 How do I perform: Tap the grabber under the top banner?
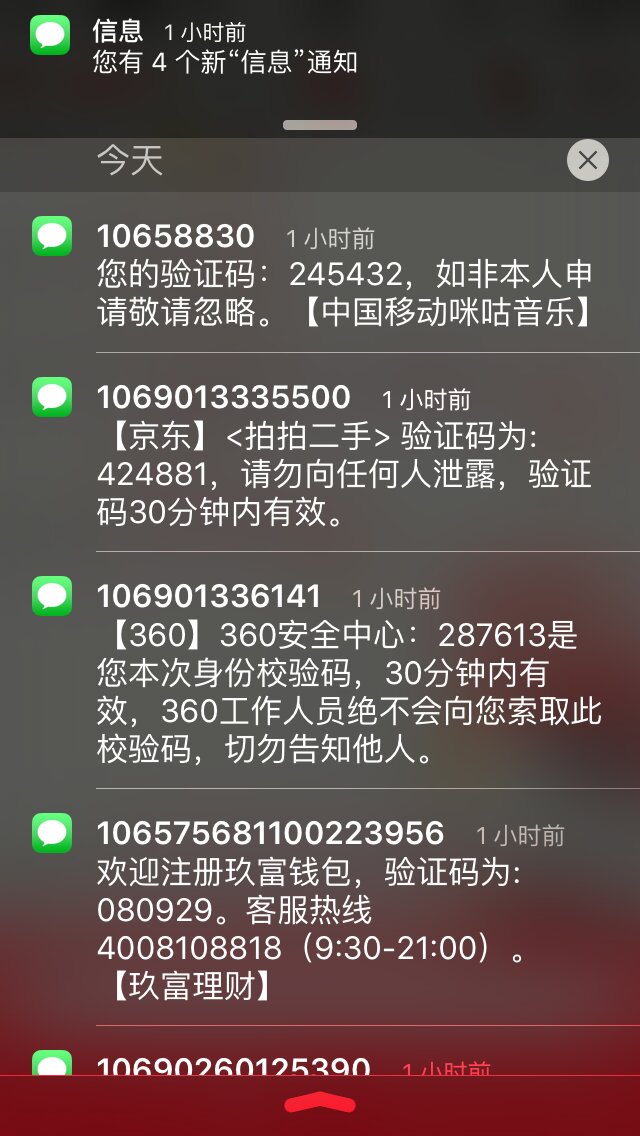click(320, 125)
